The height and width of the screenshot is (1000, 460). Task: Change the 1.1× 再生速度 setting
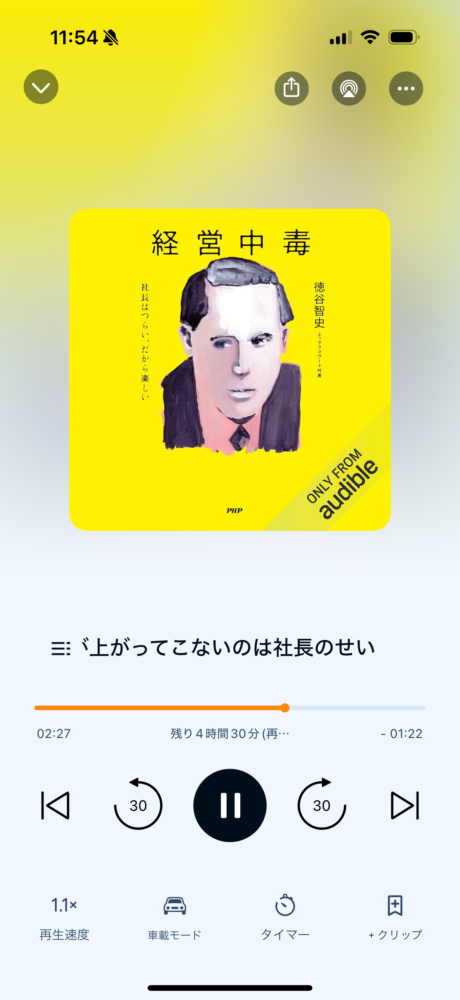64,918
